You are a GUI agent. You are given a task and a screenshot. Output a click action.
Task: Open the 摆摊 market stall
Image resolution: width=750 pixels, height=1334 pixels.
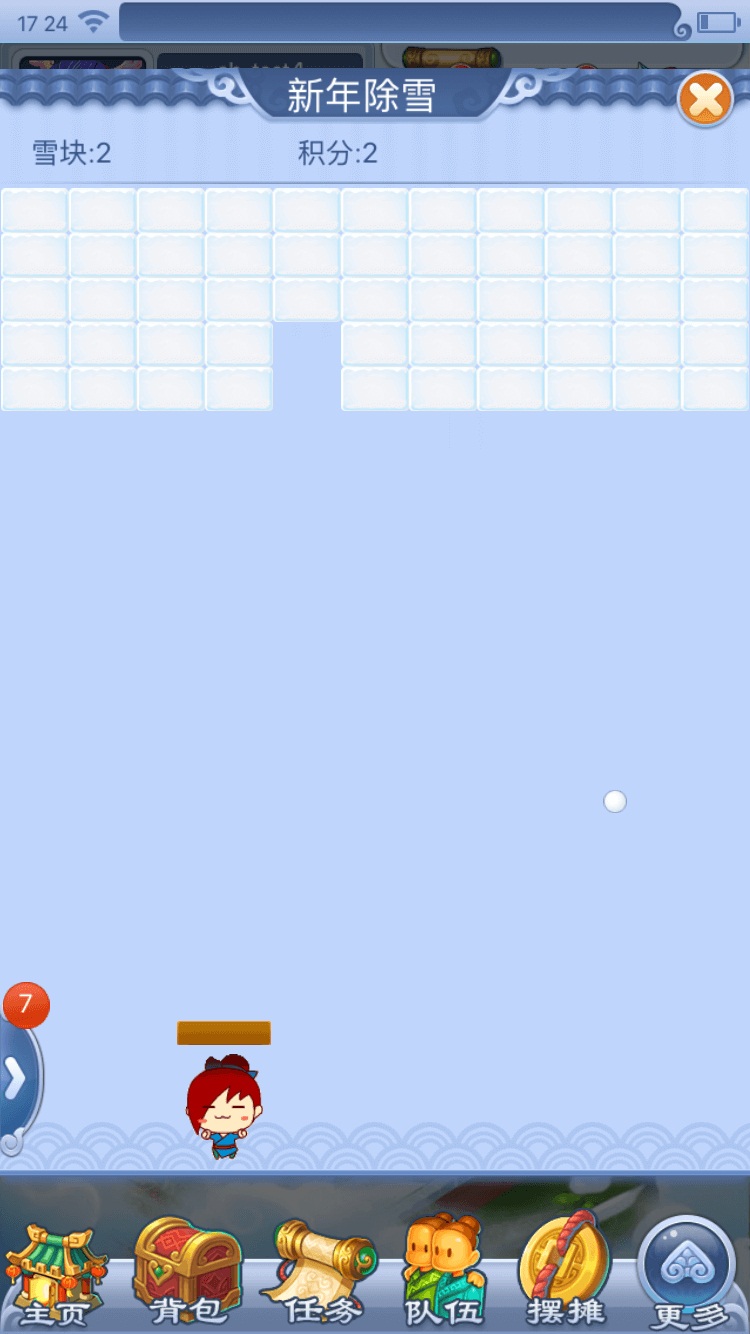point(565,1272)
